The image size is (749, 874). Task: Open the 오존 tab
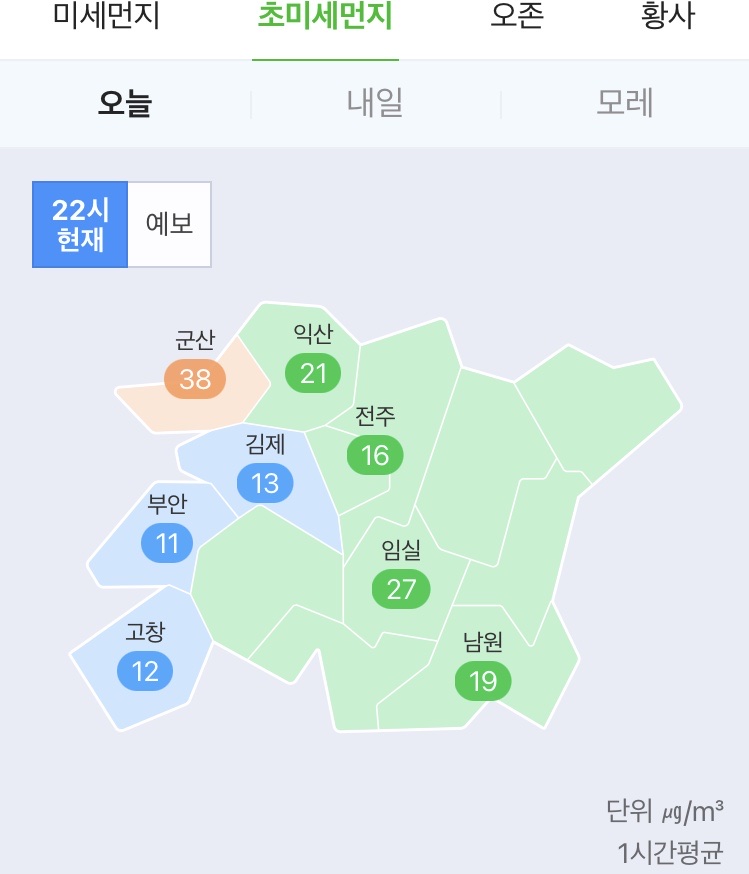point(517,17)
